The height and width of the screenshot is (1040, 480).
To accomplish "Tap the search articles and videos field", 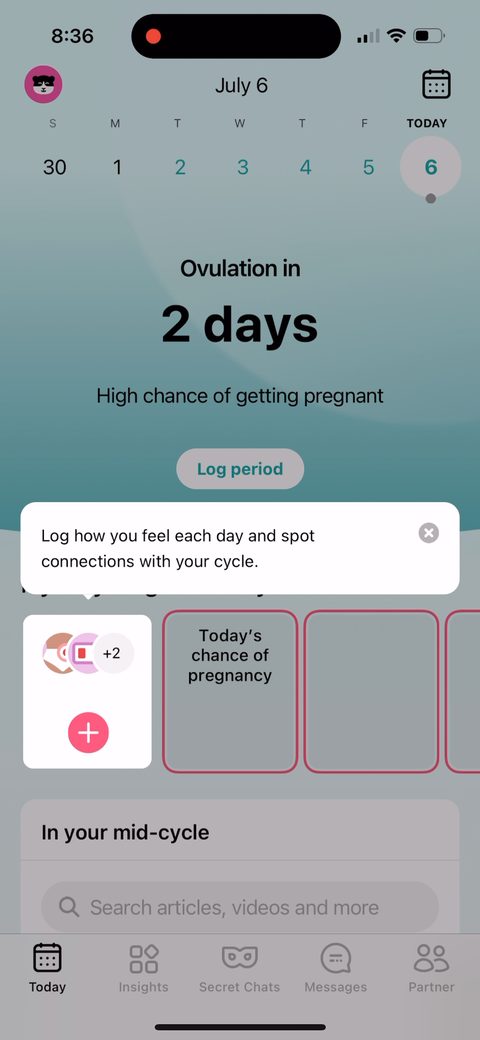I will pyautogui.click(x=240, y=907).
